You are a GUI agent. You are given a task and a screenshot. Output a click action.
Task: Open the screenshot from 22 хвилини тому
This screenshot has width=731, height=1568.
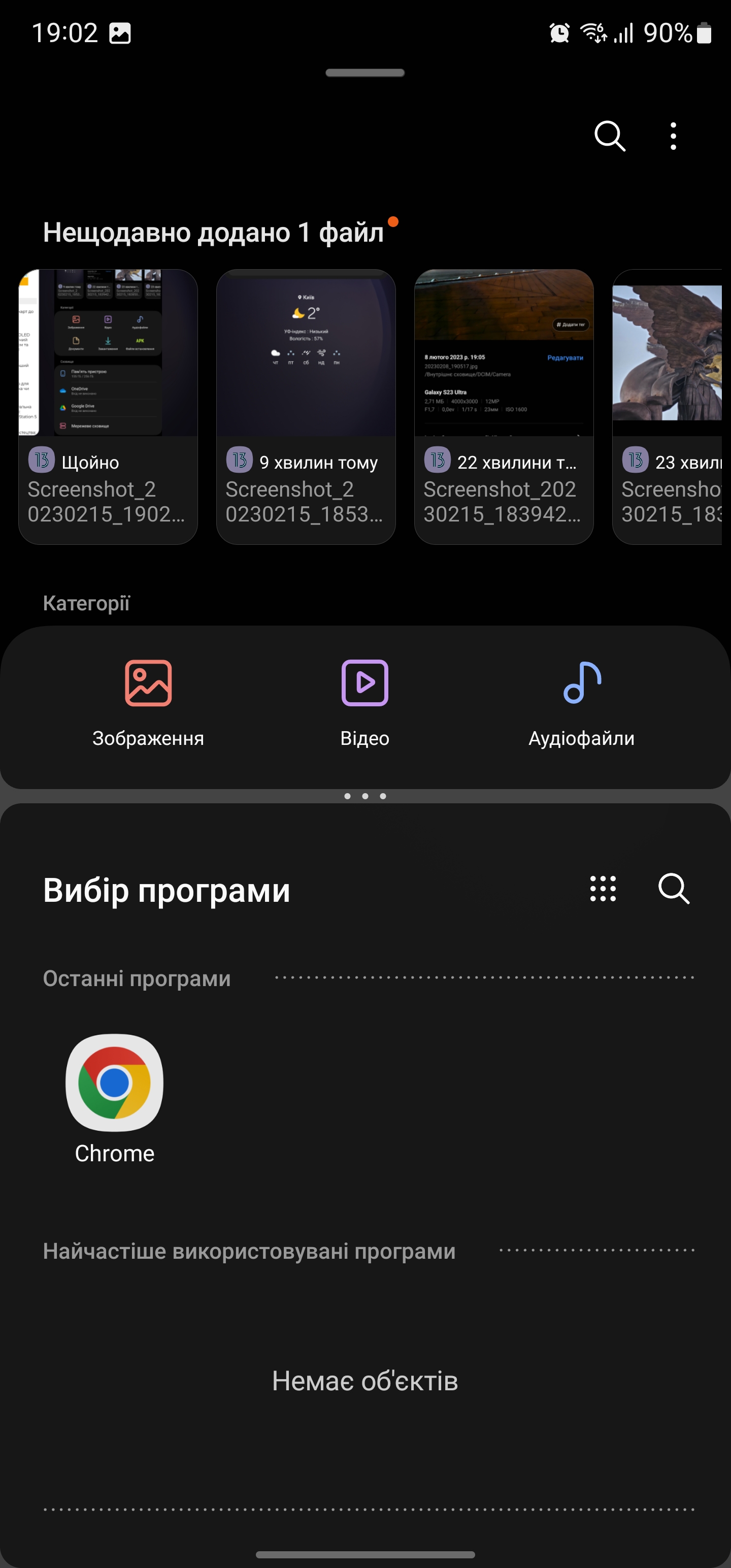[x=504, y=406]
